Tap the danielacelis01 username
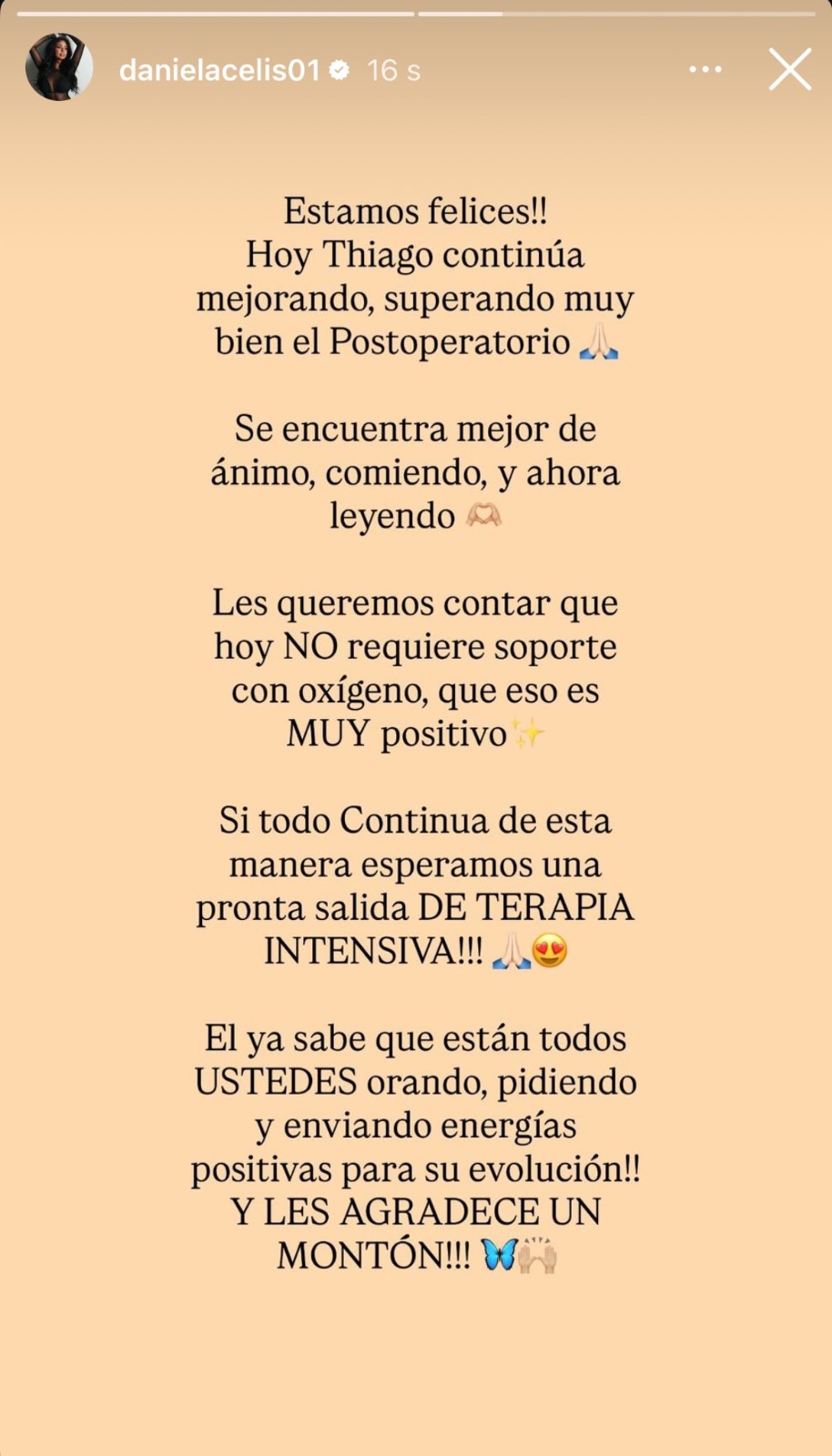The width and height of the screenshot is (832, 1456). (x=219, y=70)
